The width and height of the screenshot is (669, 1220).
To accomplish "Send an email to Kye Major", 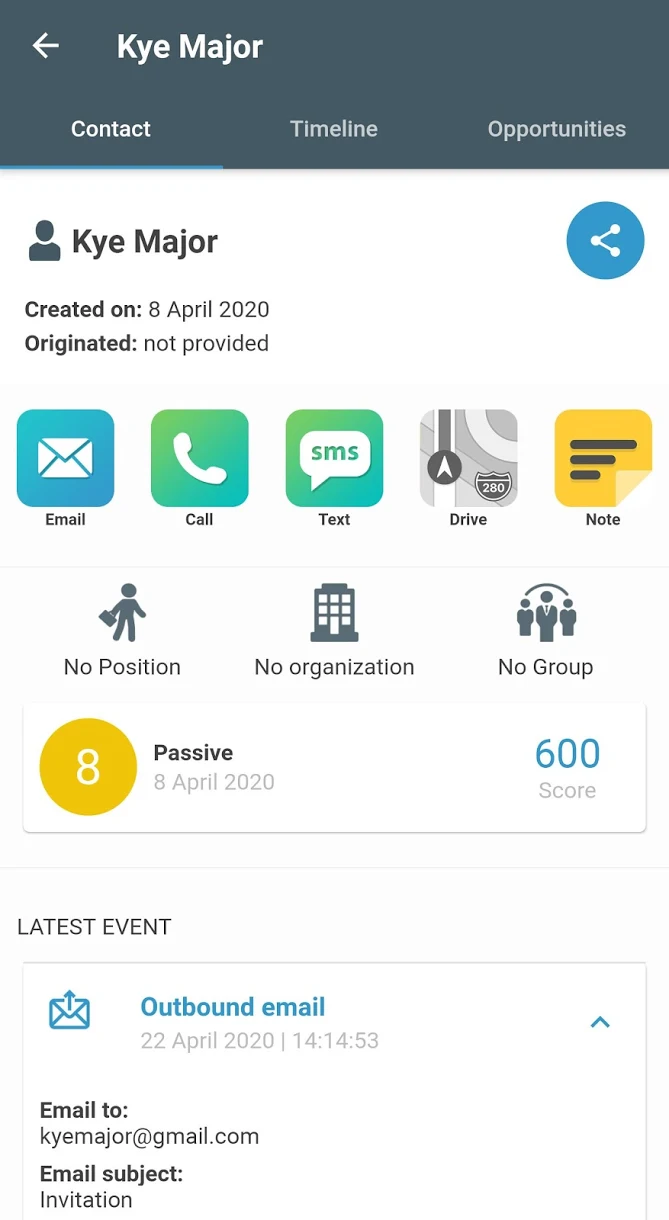I will 66,458.
